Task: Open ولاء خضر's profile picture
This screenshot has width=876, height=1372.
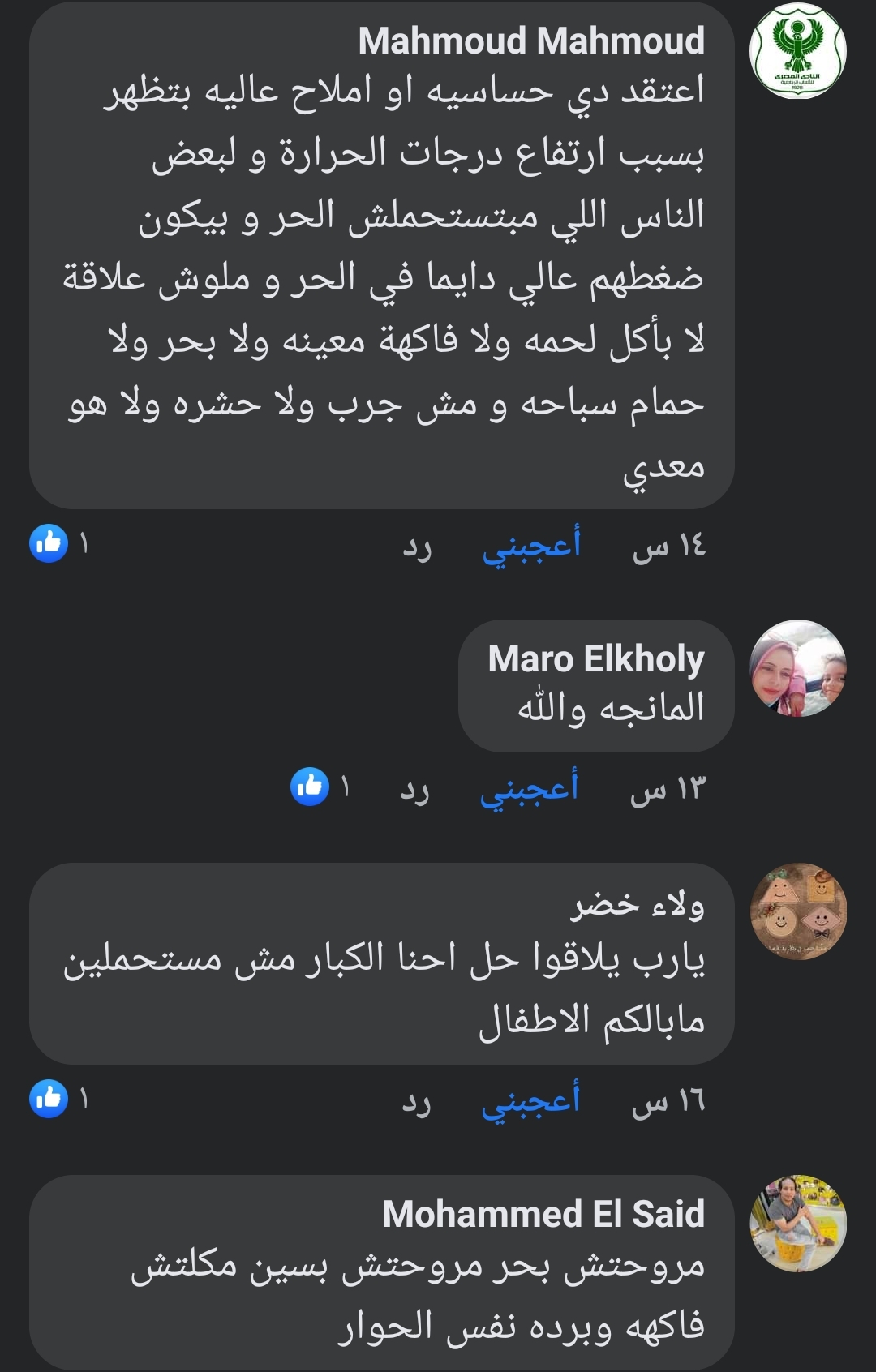Action: pos(797,911)
